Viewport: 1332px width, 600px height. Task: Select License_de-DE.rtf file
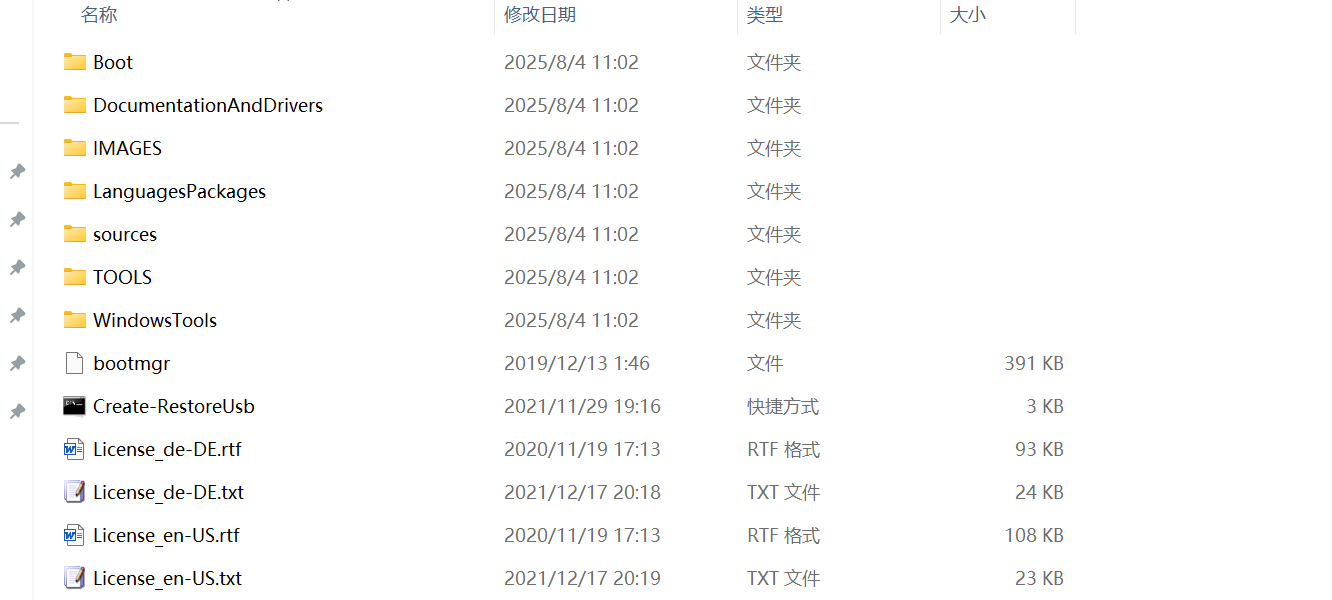click(x=166, y=449)
